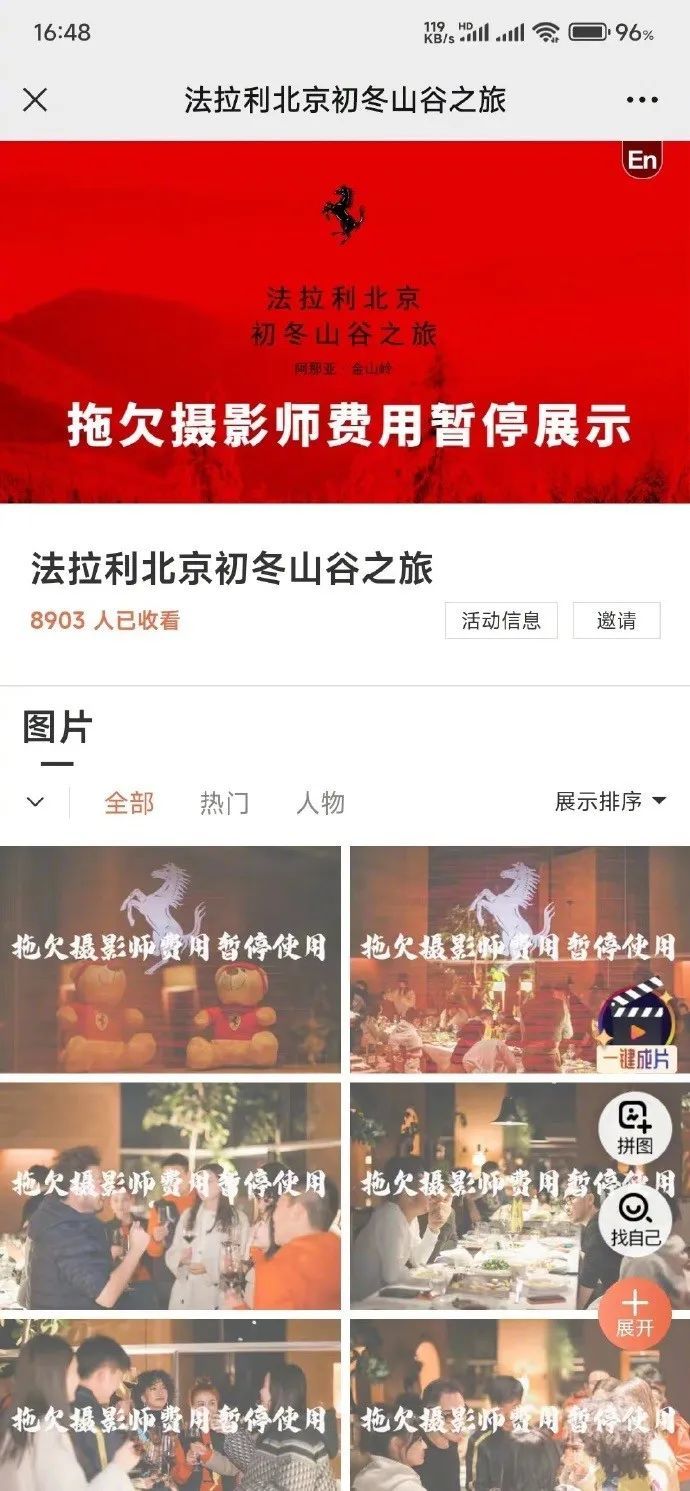Tap the 邀请 invite button
This screenshot has width=690, height=1491.
(616, 620)
